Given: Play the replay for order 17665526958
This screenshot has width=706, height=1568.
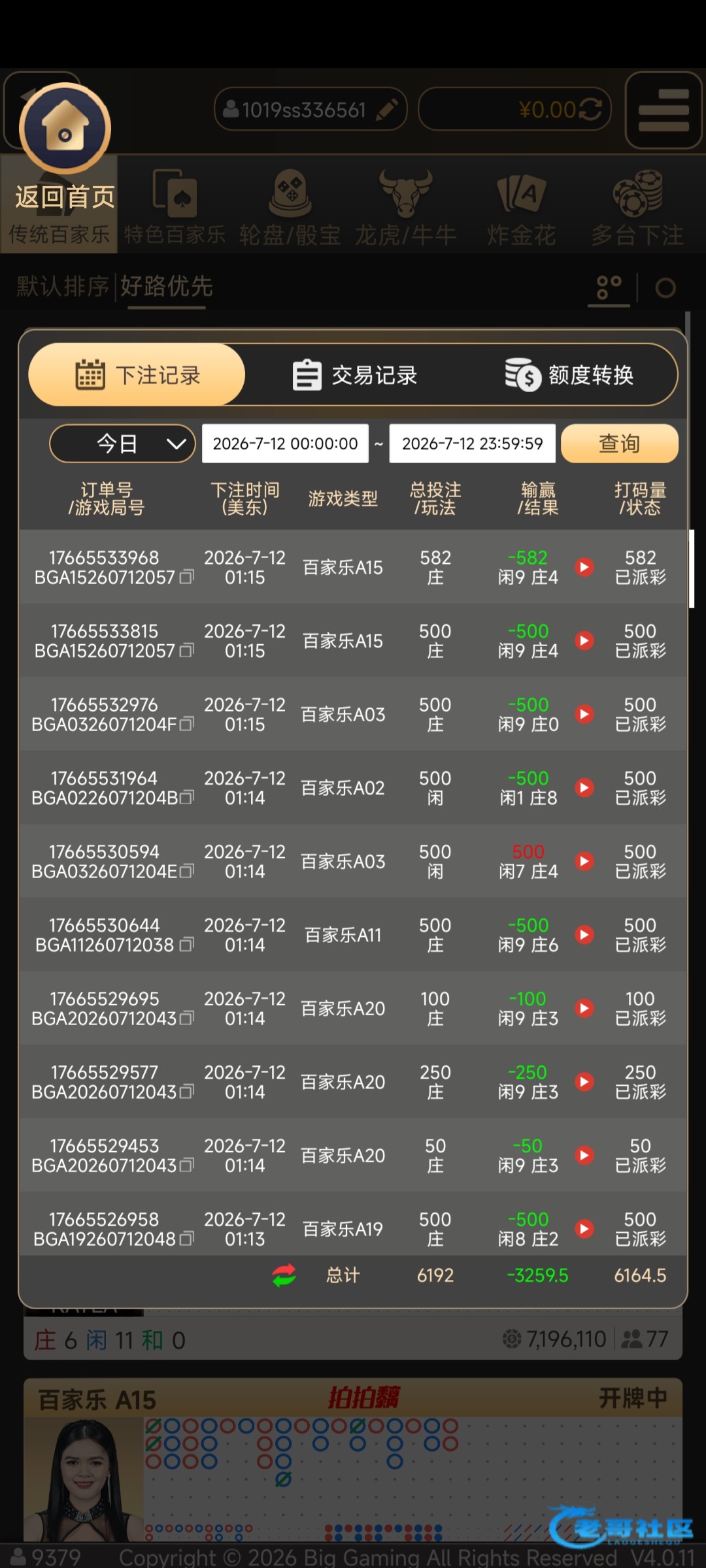Looking at the screenshot, I should [584, 1229].
